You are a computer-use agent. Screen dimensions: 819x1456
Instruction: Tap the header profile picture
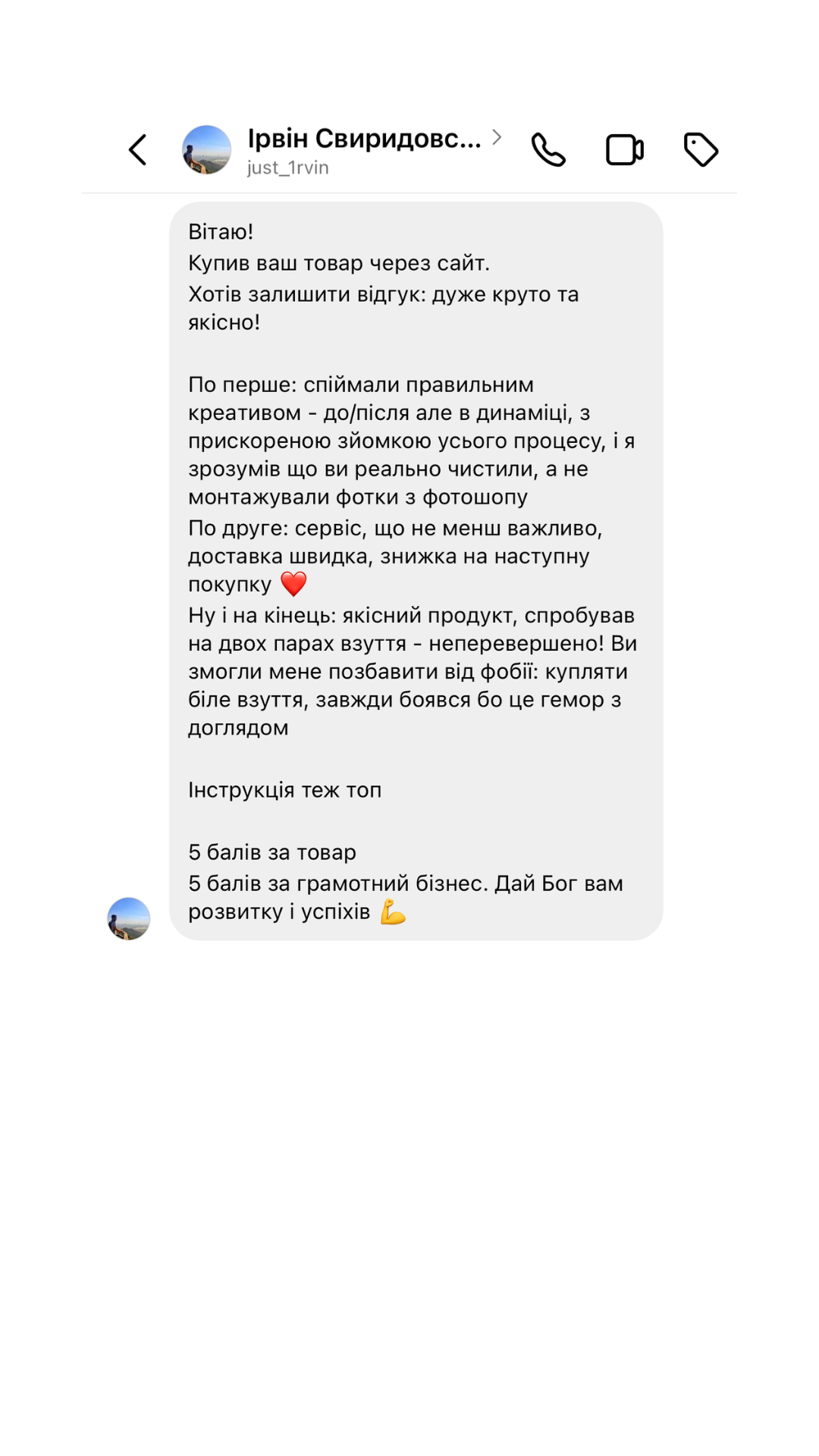click(206, 150)
